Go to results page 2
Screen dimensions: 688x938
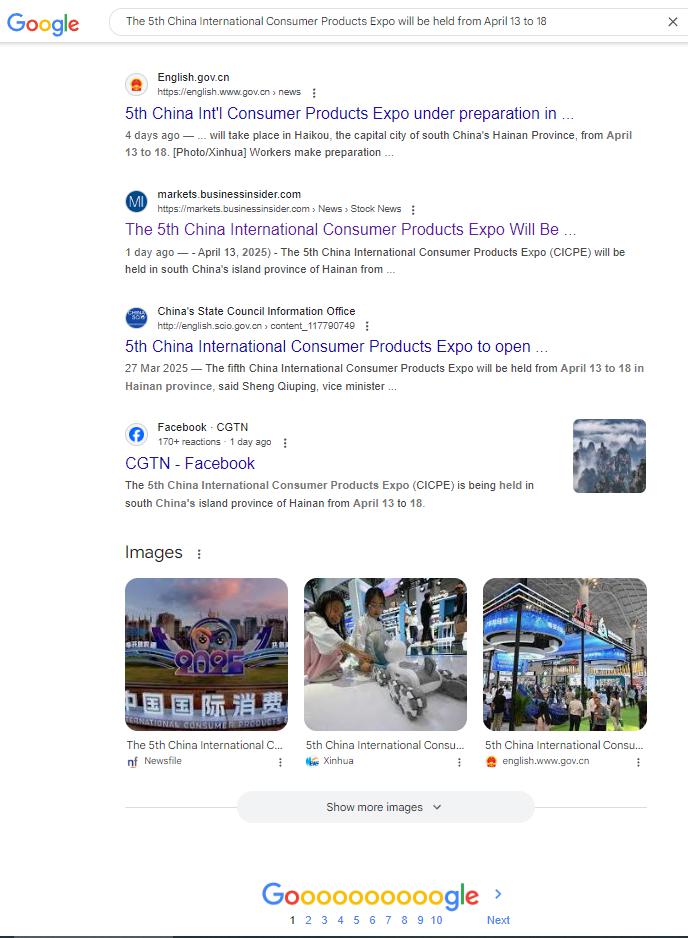point(308,920)
